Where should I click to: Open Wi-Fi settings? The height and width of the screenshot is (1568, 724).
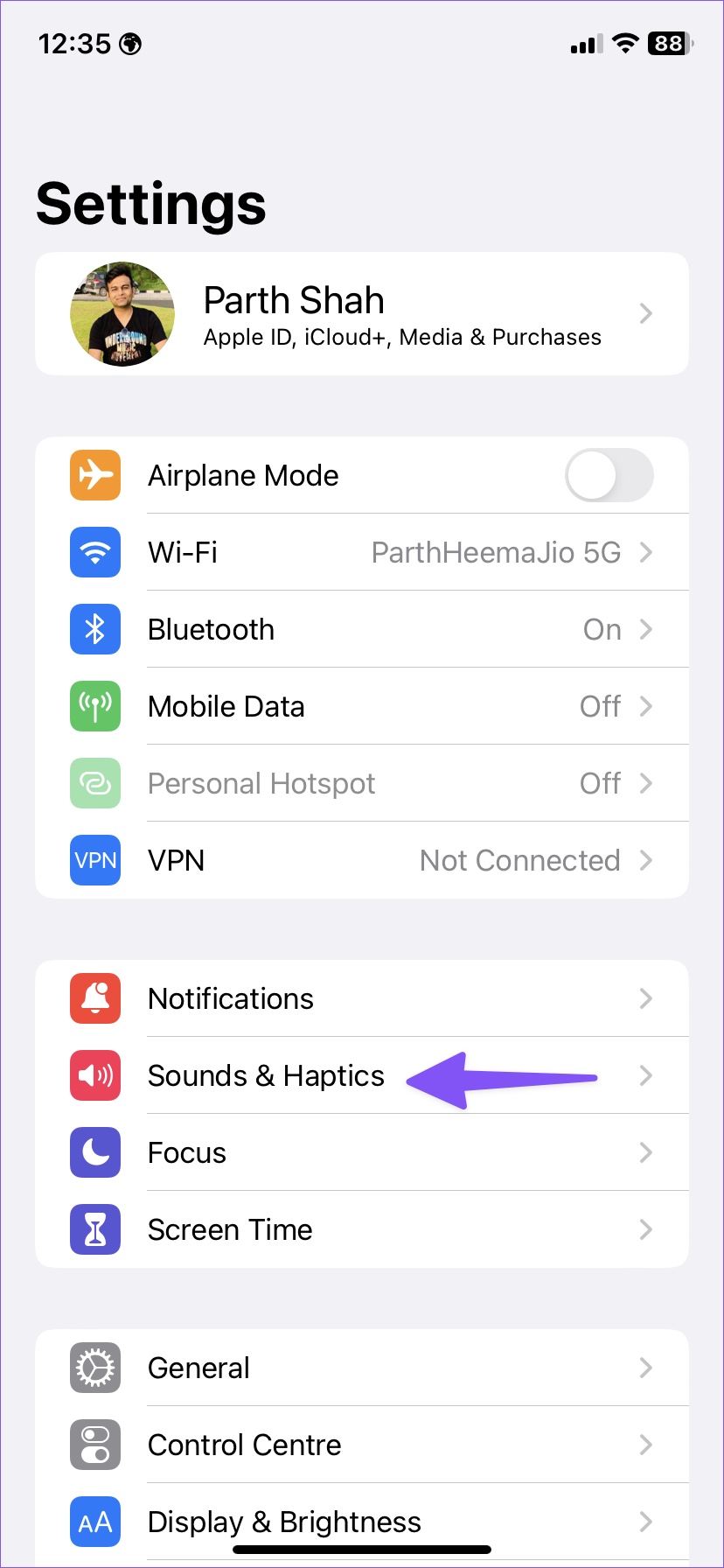click(x=362, y=552)
